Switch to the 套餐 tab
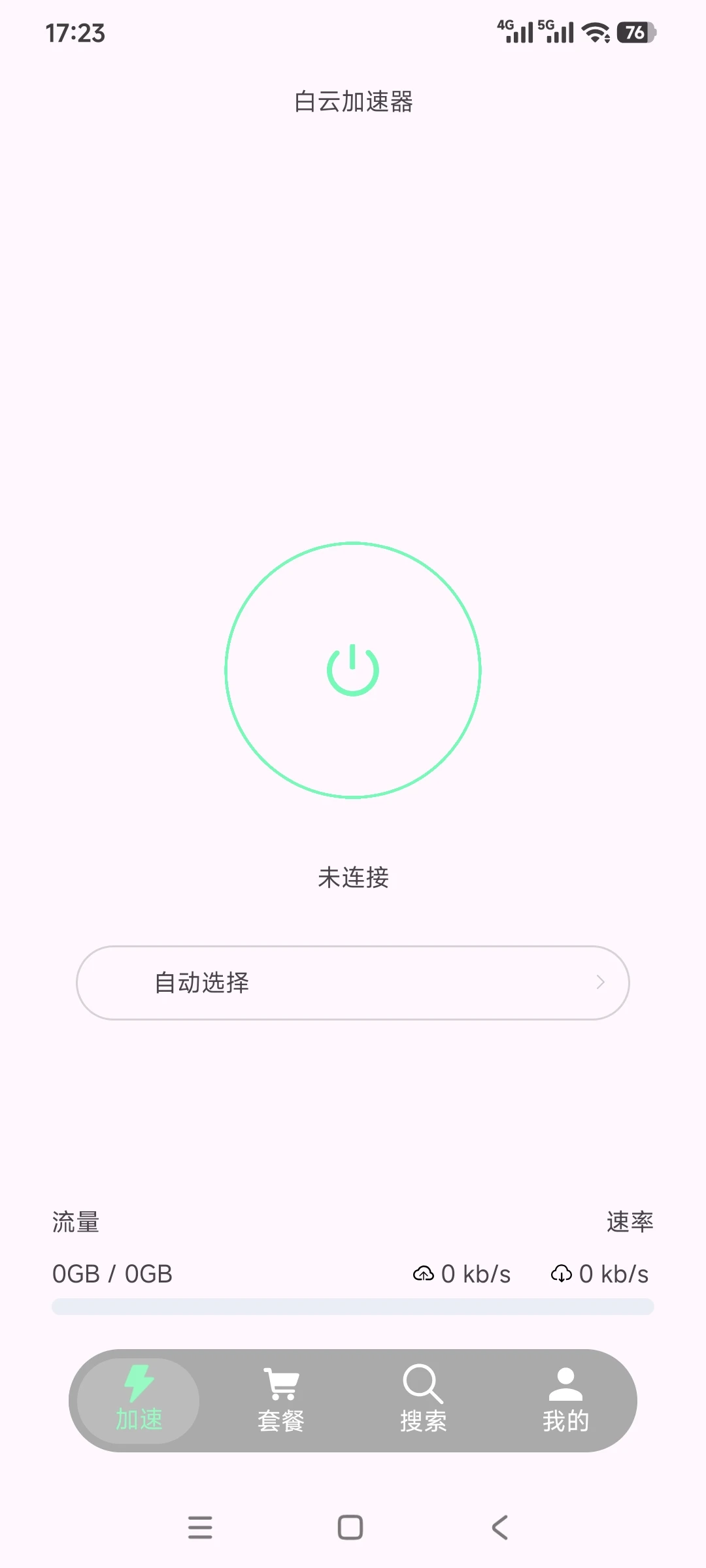 (281, 1399)
